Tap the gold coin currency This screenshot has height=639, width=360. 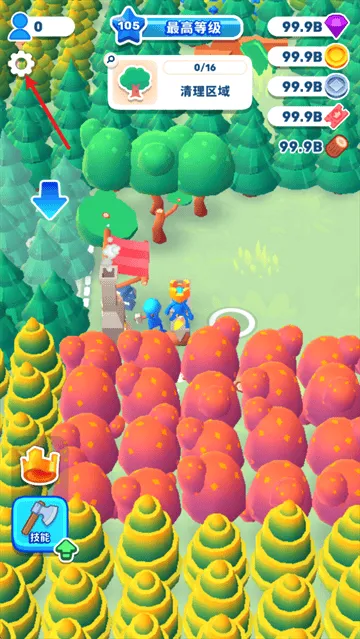[x=308, y=56]
